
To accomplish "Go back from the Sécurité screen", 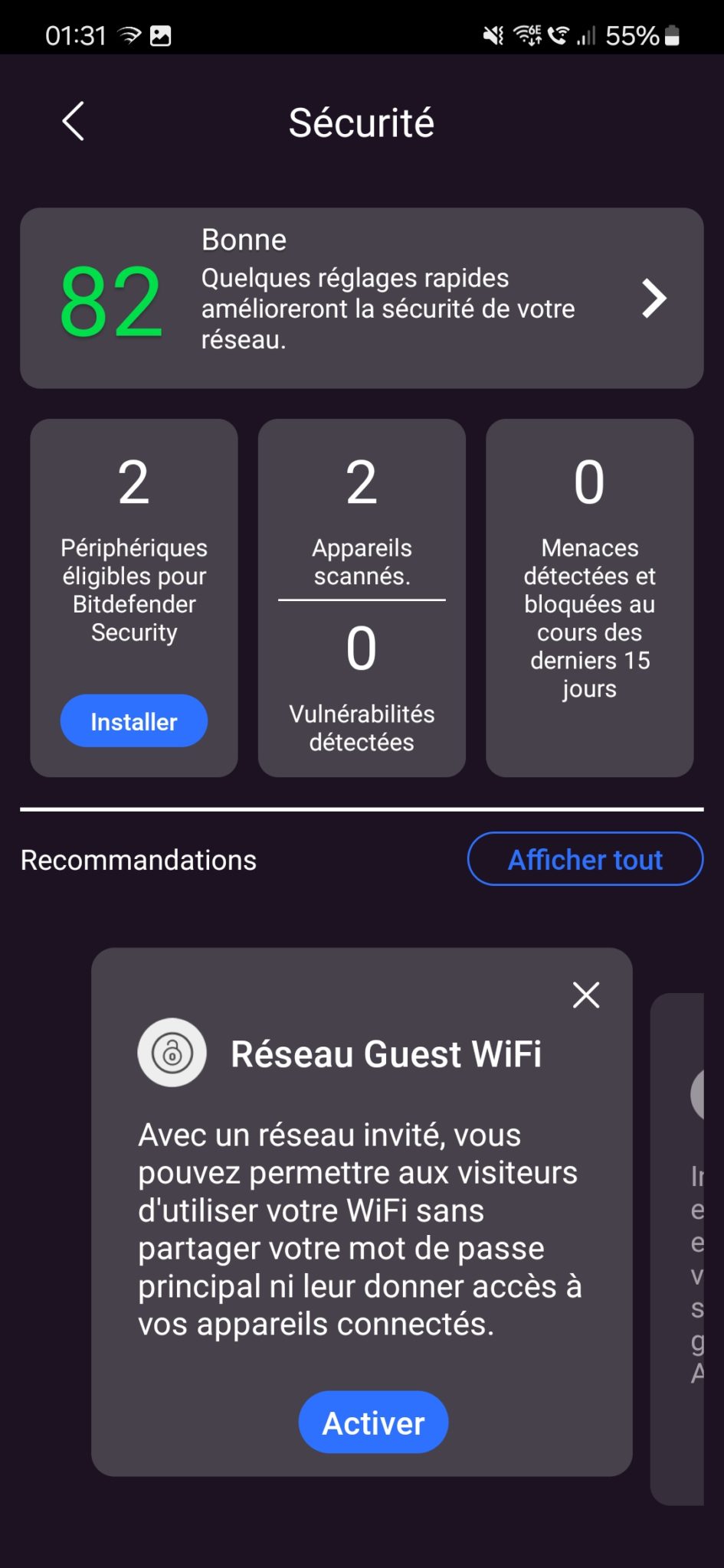I will [73, 122].
